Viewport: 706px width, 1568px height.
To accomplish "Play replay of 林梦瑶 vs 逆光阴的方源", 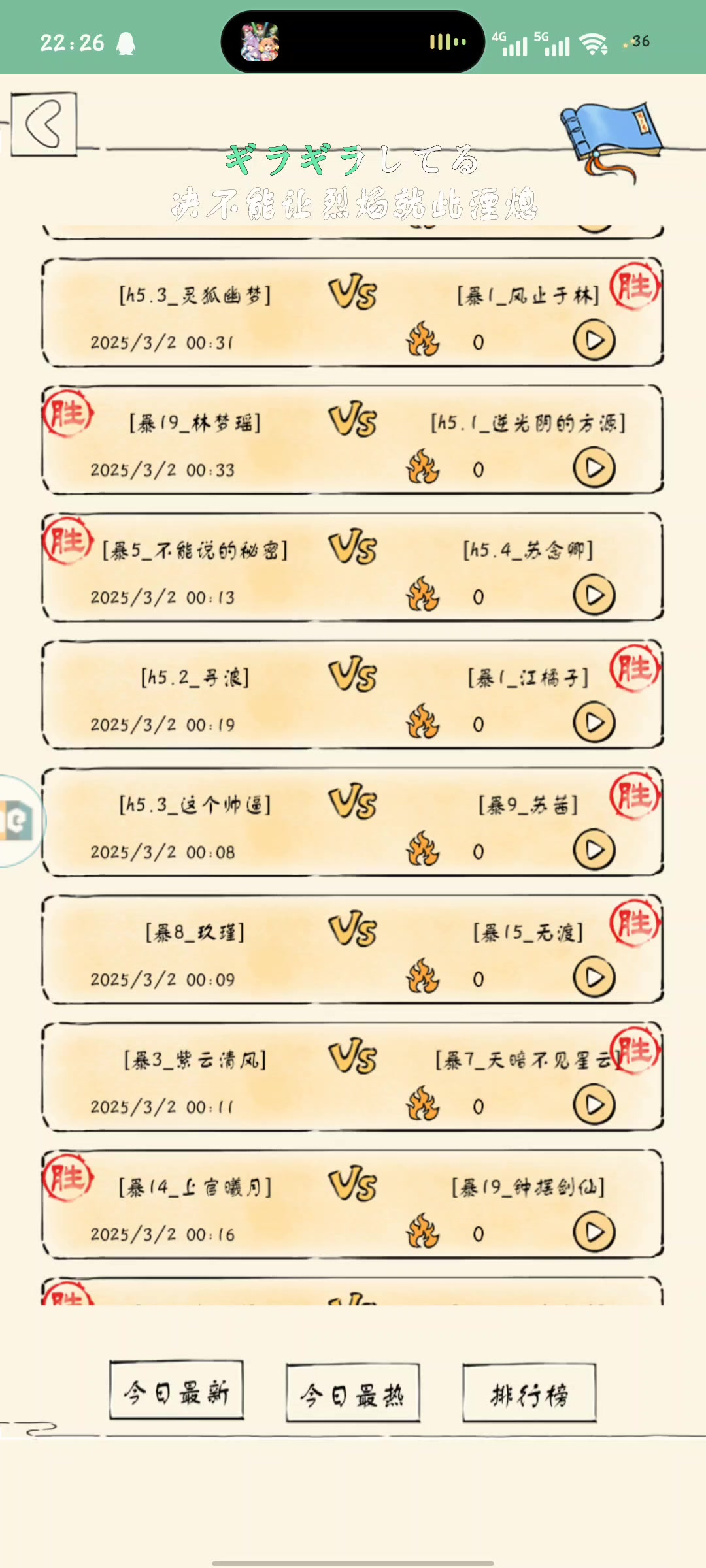I will coord(594,468).
